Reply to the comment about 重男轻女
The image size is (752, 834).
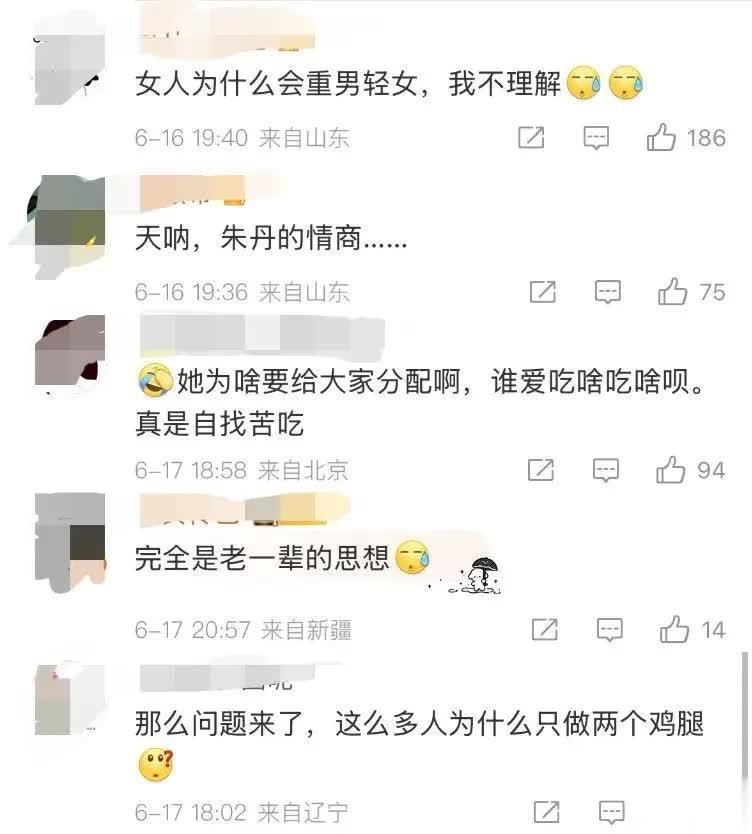click(x=597, y=138)
